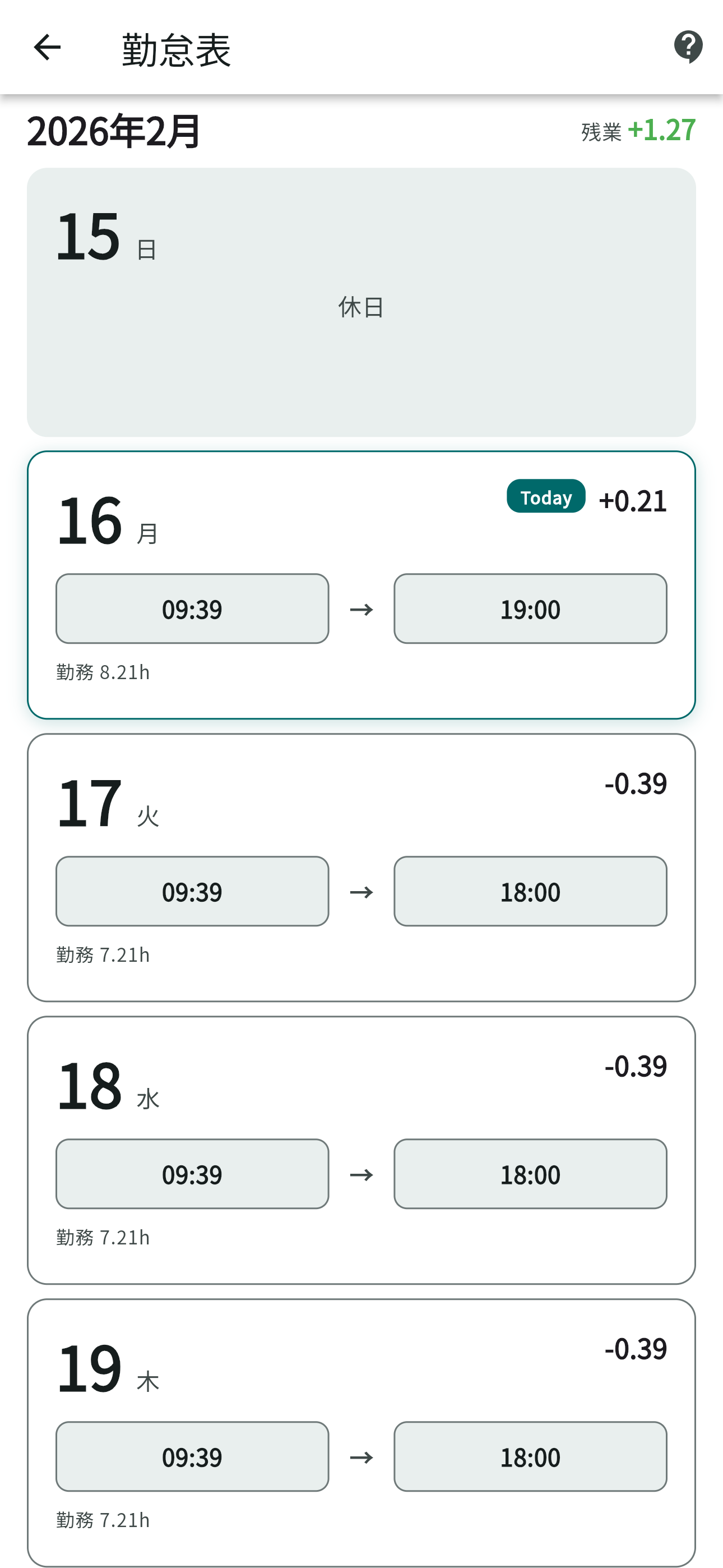
Task: Change the start time for February 17
Action: 191,891
